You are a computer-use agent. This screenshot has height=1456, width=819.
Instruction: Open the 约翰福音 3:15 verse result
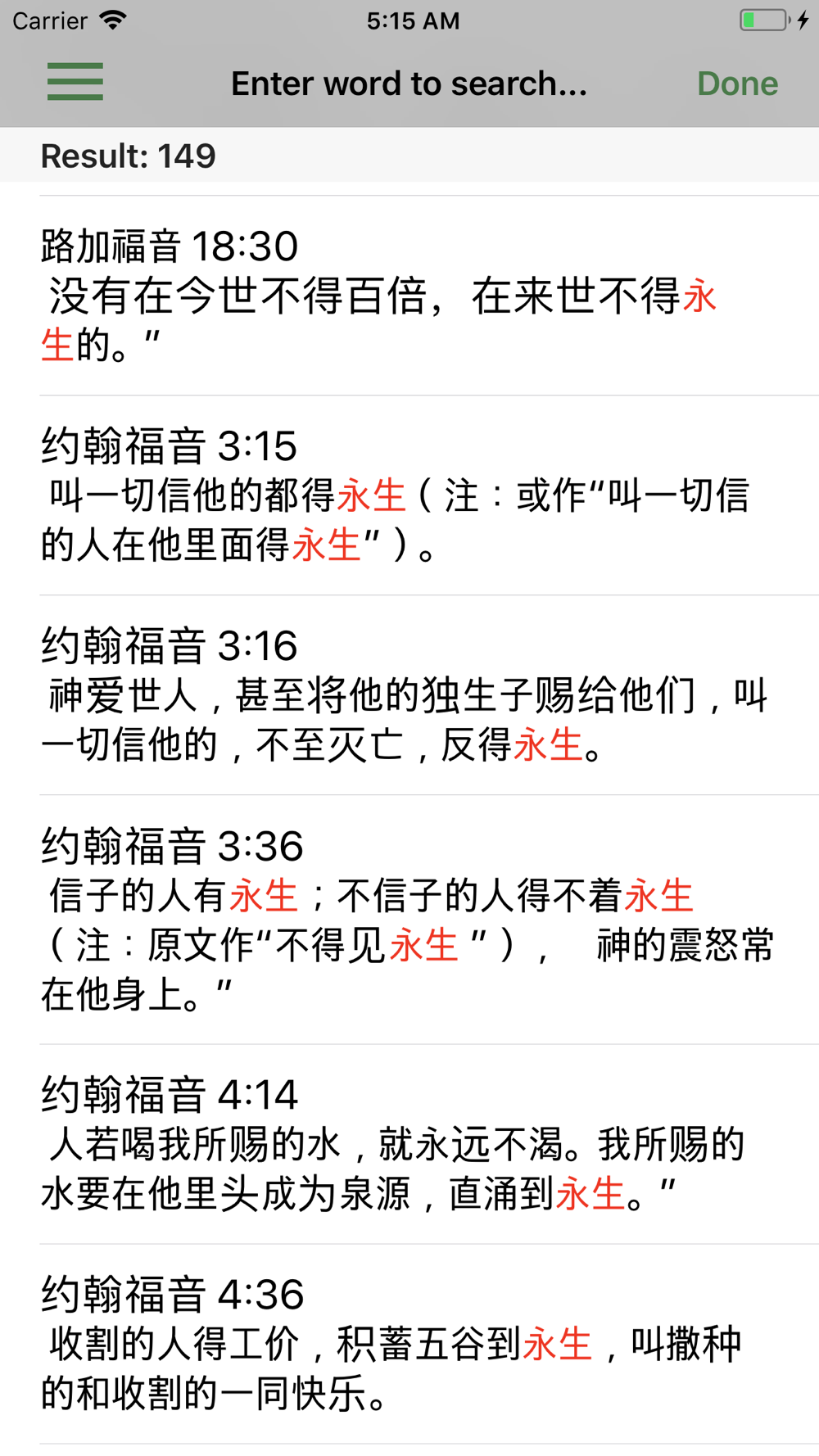point(409,495)
